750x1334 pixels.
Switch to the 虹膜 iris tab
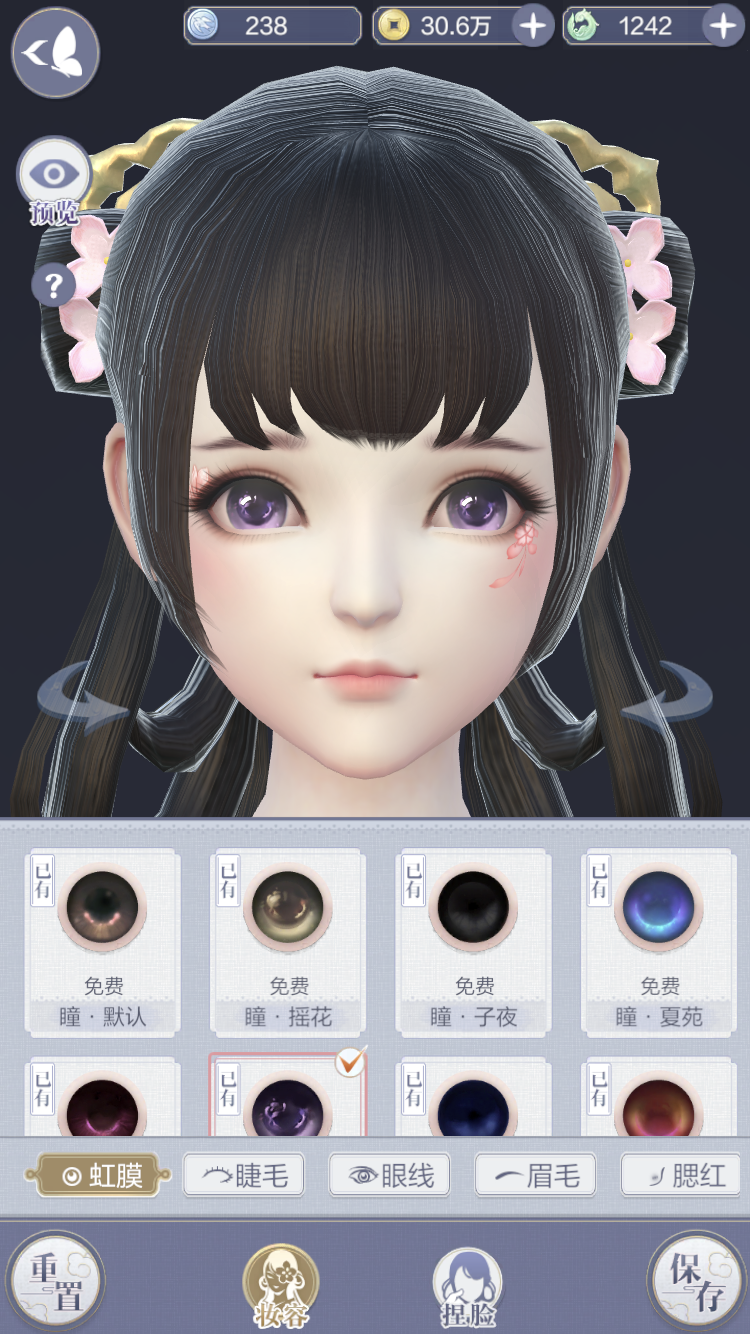pyautogui.click(x=104, y=1176)
